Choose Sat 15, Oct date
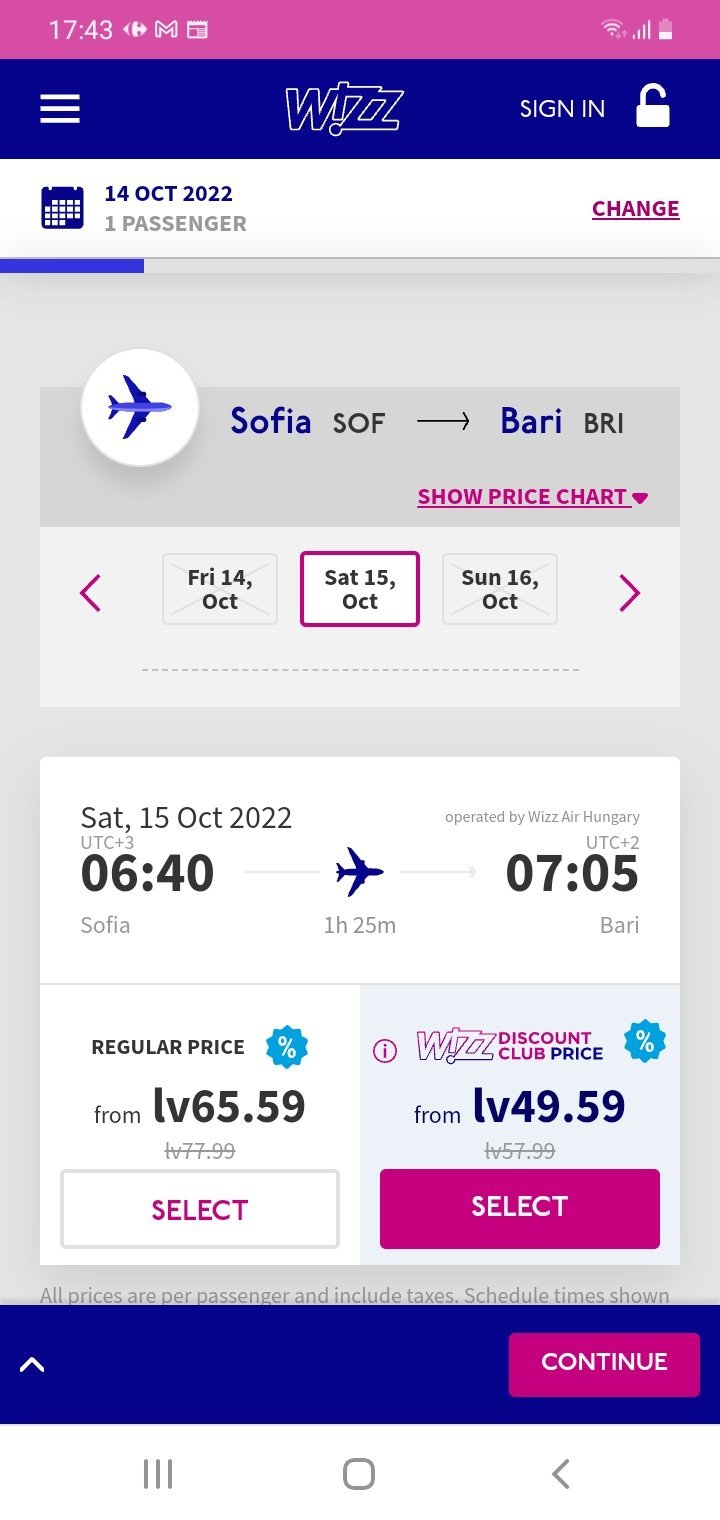The image size is (720, 1520). click(x=360, y=590)
